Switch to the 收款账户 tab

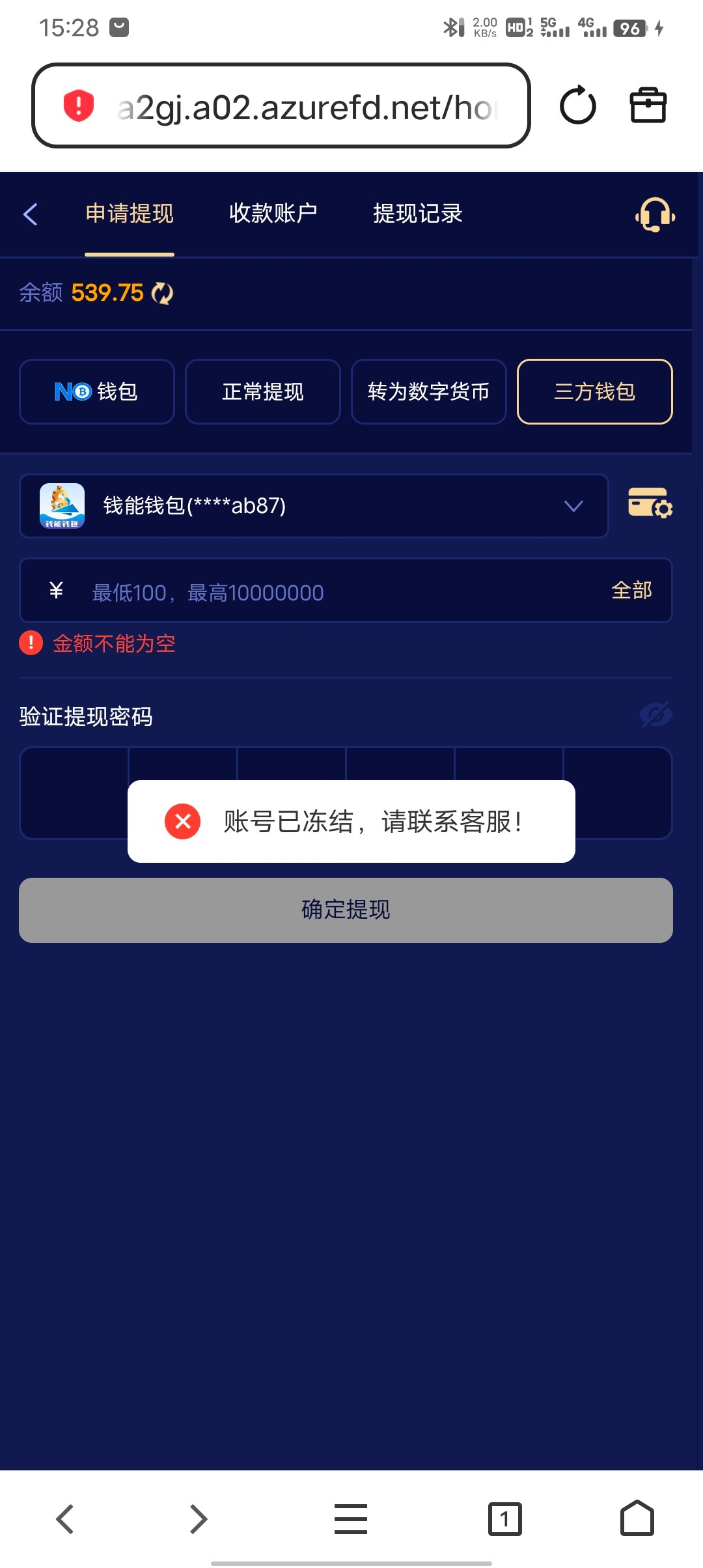pos(273,214)
